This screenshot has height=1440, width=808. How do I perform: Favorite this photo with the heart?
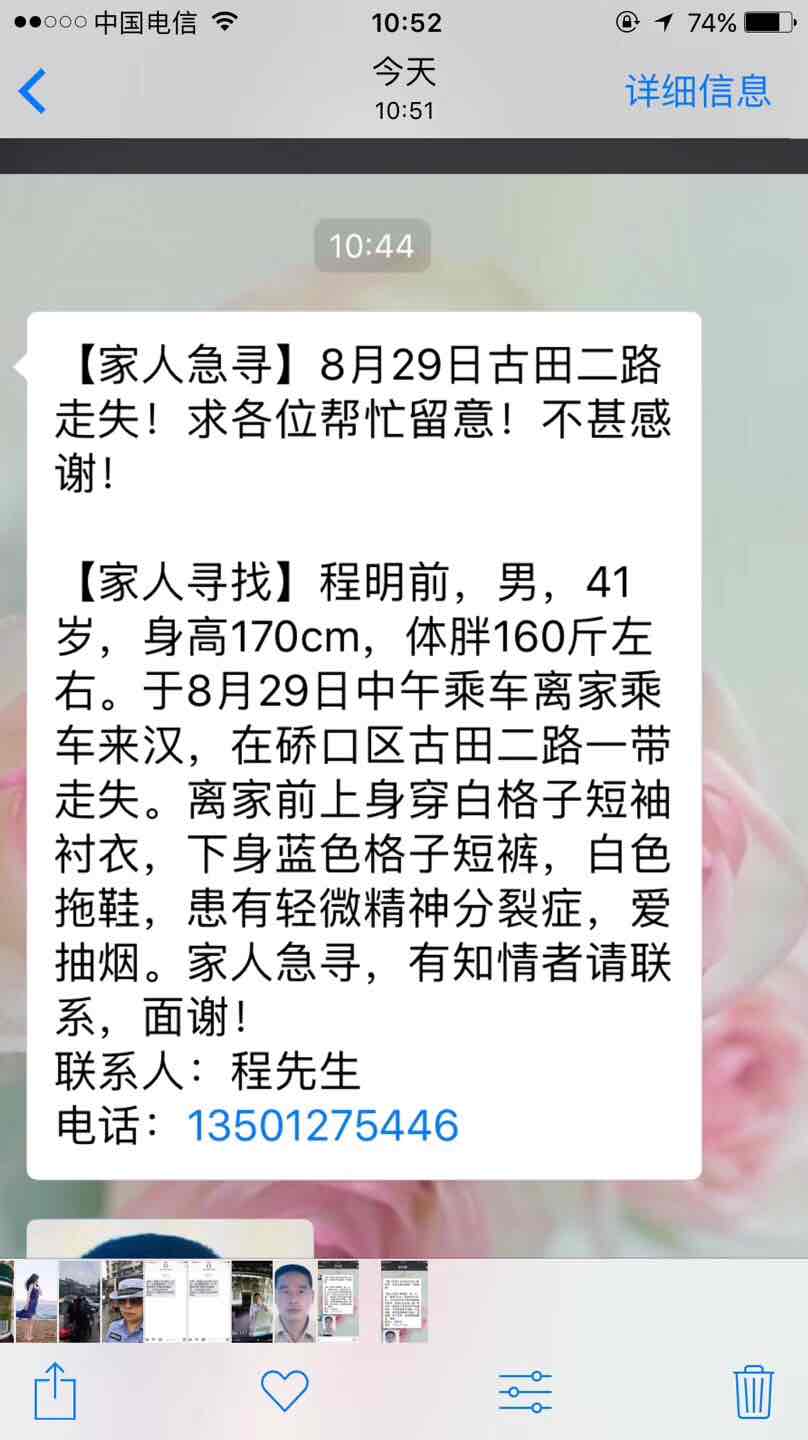[x=285, y=1391]
